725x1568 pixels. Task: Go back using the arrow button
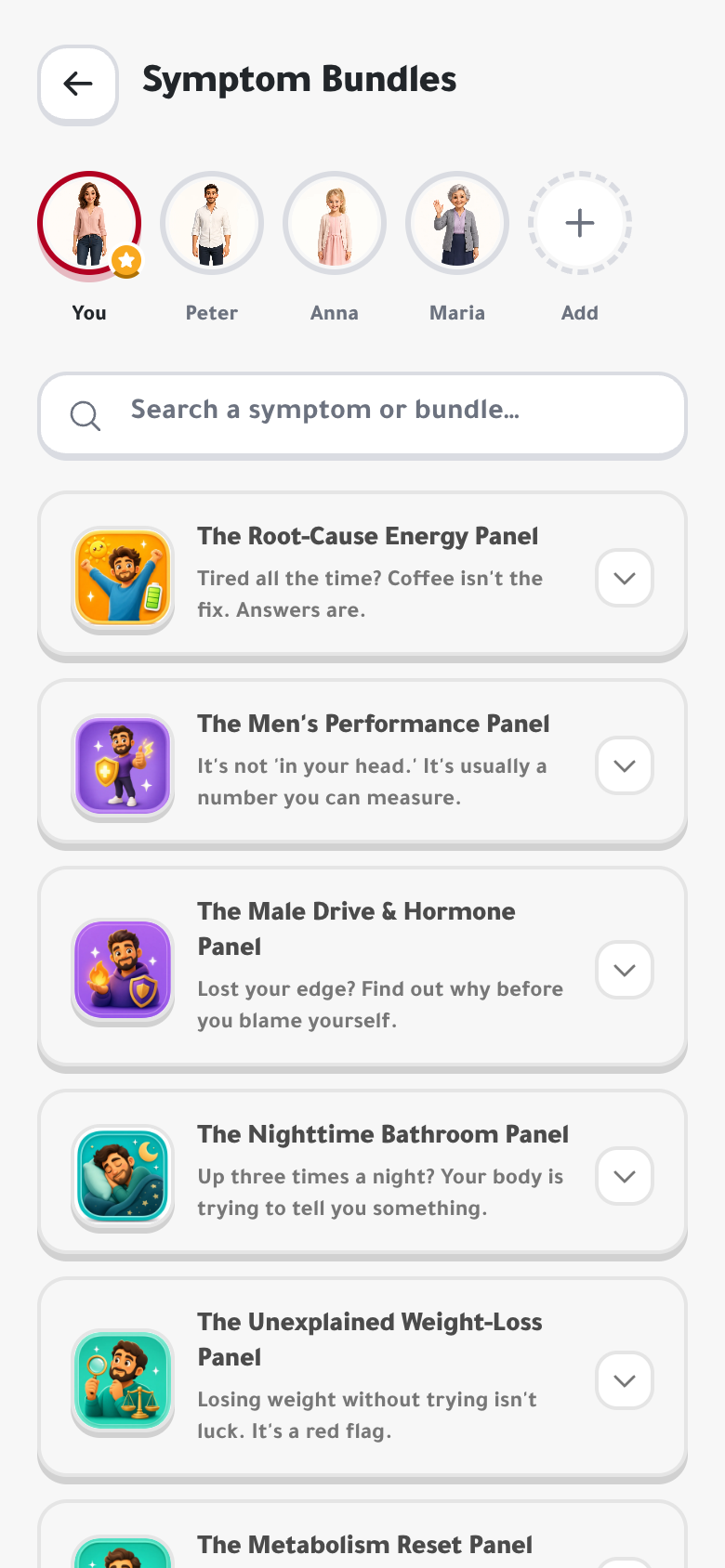tap(78, 84)
